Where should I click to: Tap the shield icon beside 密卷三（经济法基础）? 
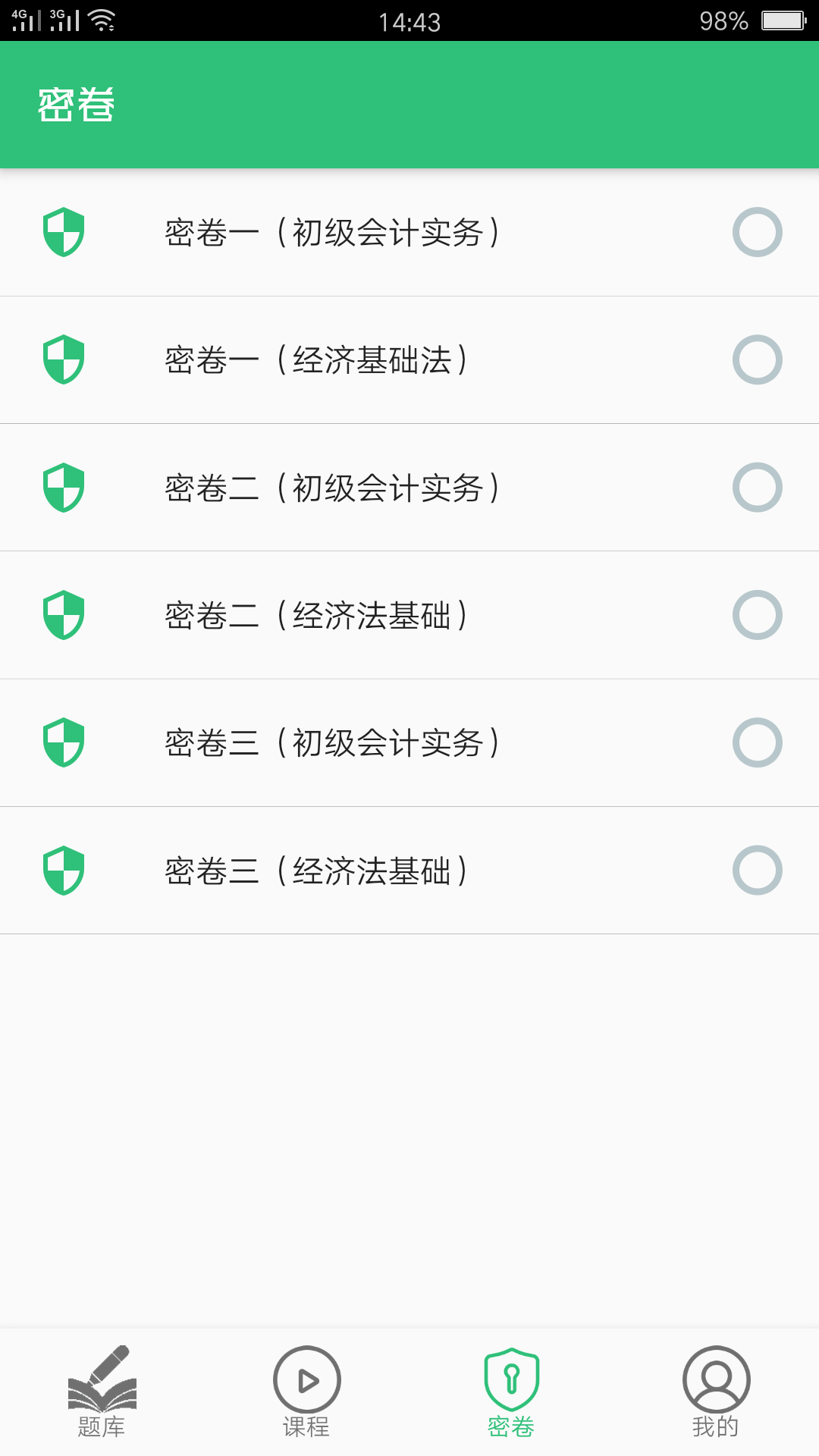click(x=64, y=870)
